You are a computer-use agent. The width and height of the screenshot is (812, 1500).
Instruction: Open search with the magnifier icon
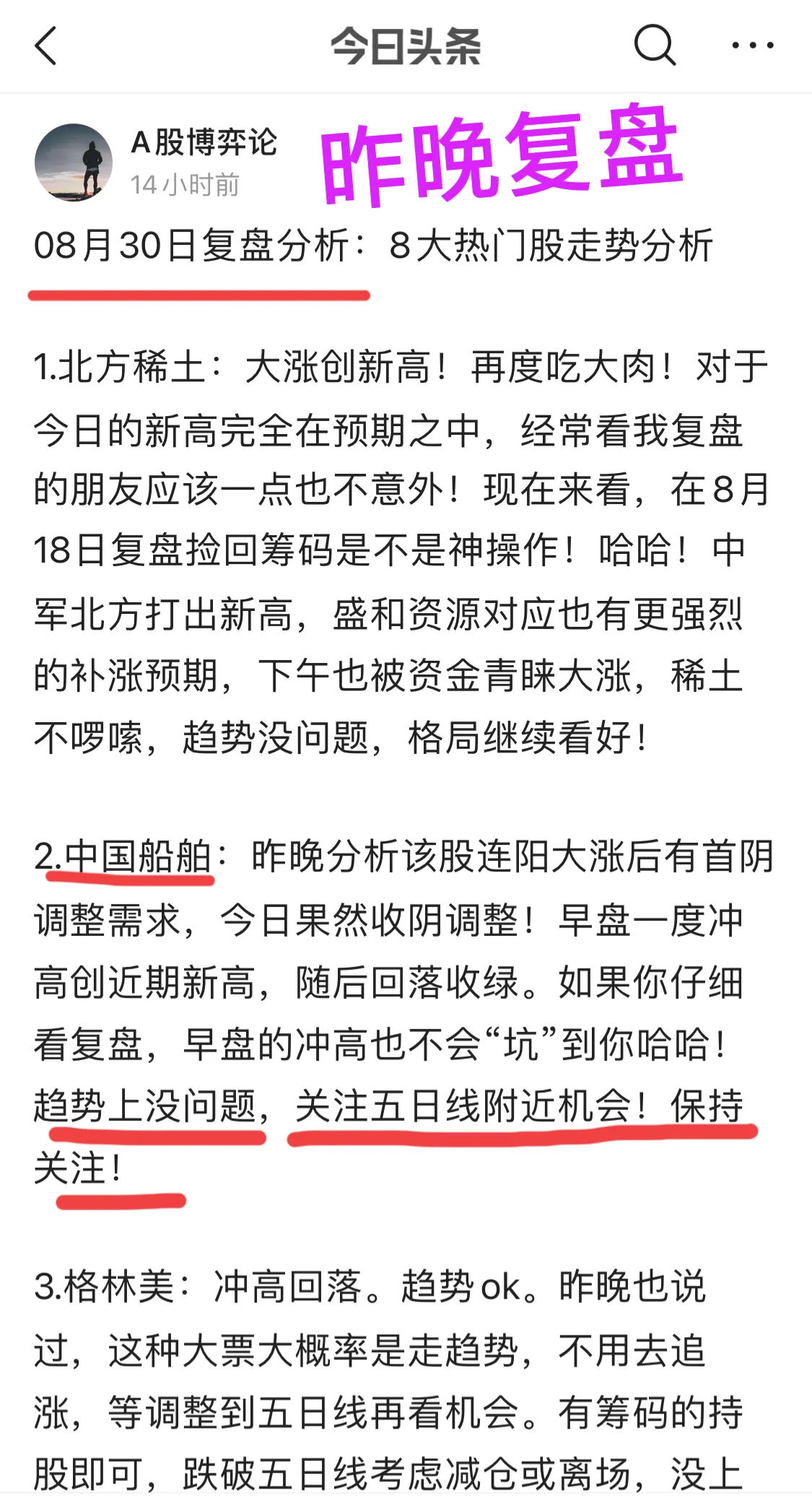[x=654, y=45]
